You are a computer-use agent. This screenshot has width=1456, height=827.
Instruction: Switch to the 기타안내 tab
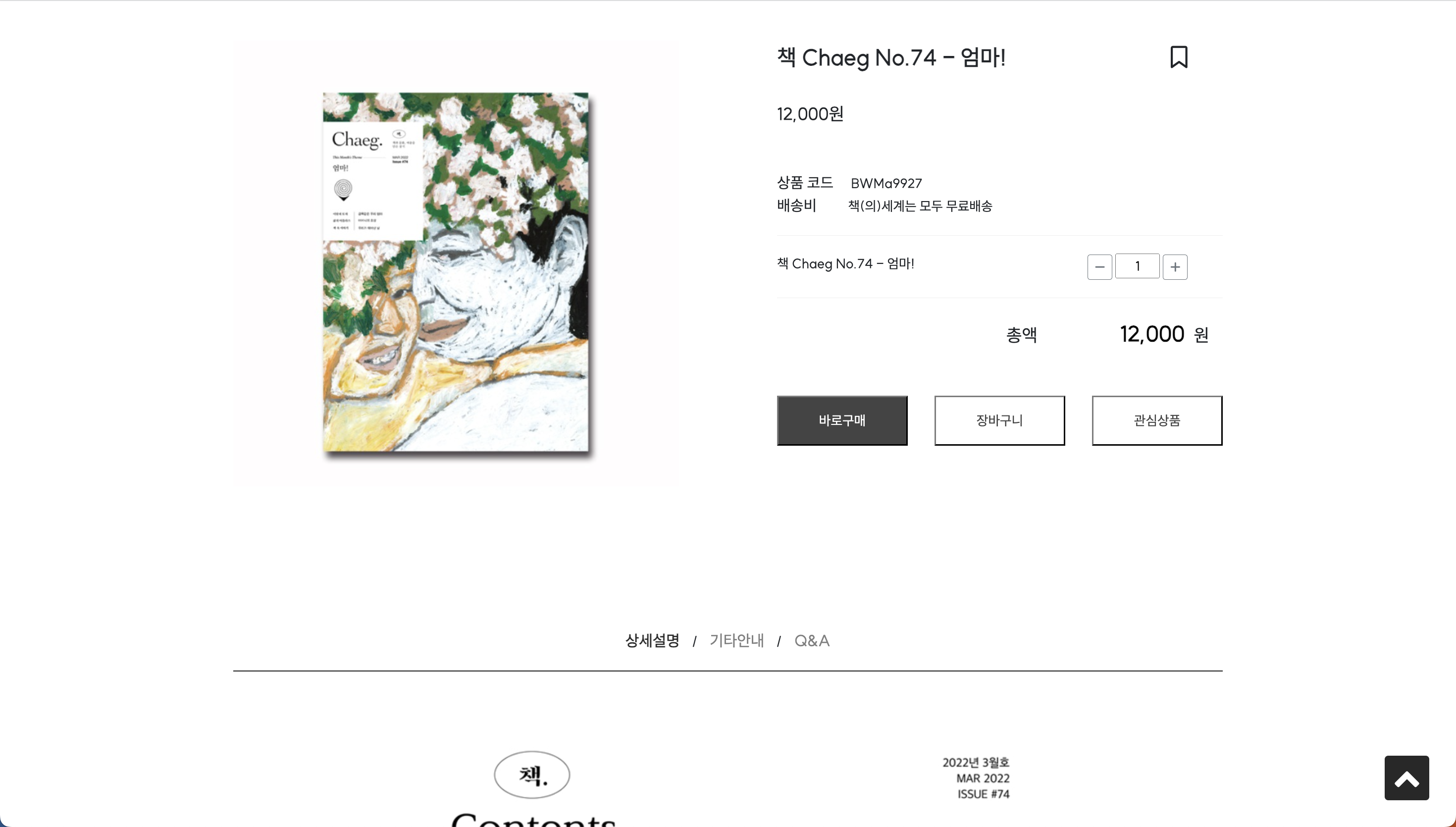(736, 641)
